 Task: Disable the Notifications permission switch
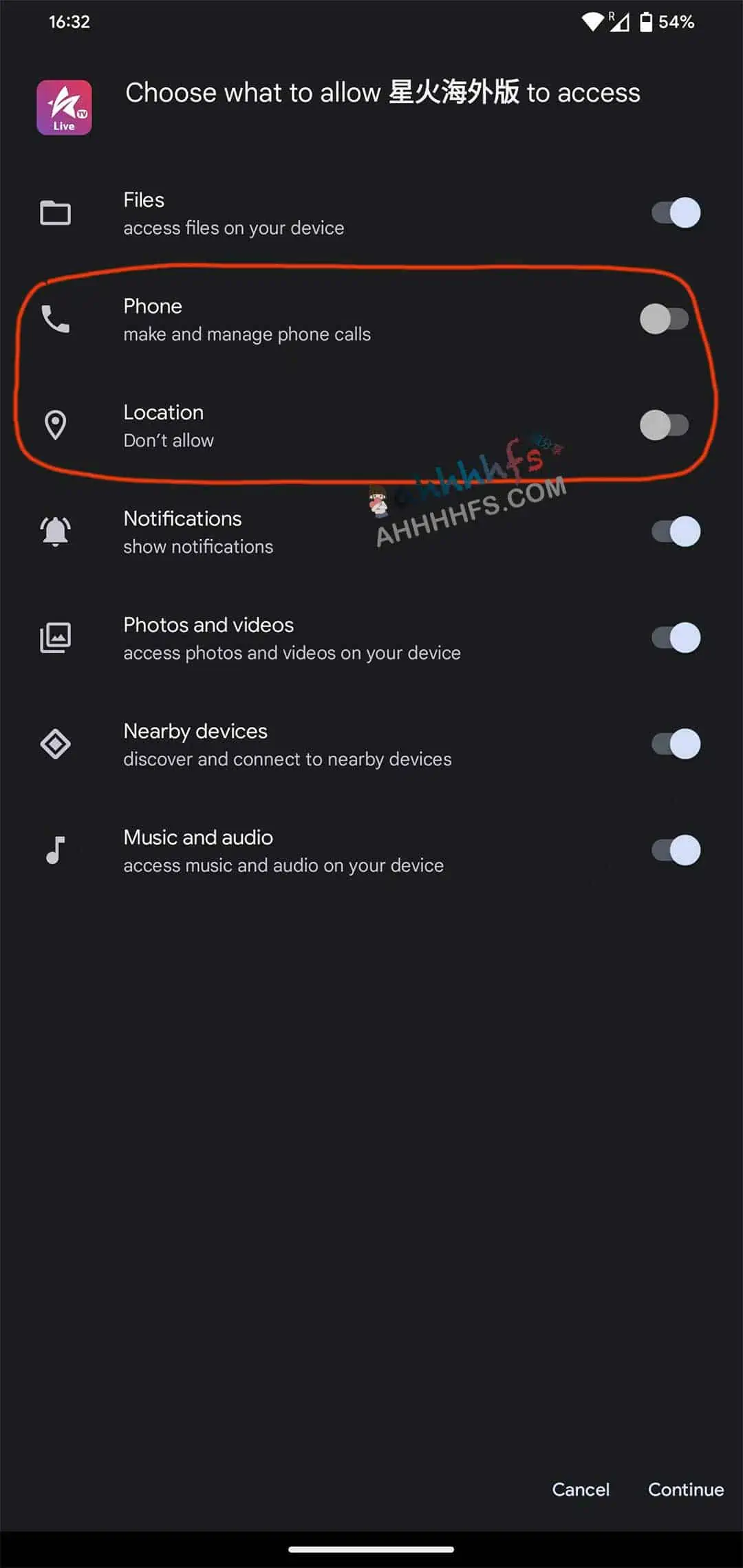tap(676, 532)
